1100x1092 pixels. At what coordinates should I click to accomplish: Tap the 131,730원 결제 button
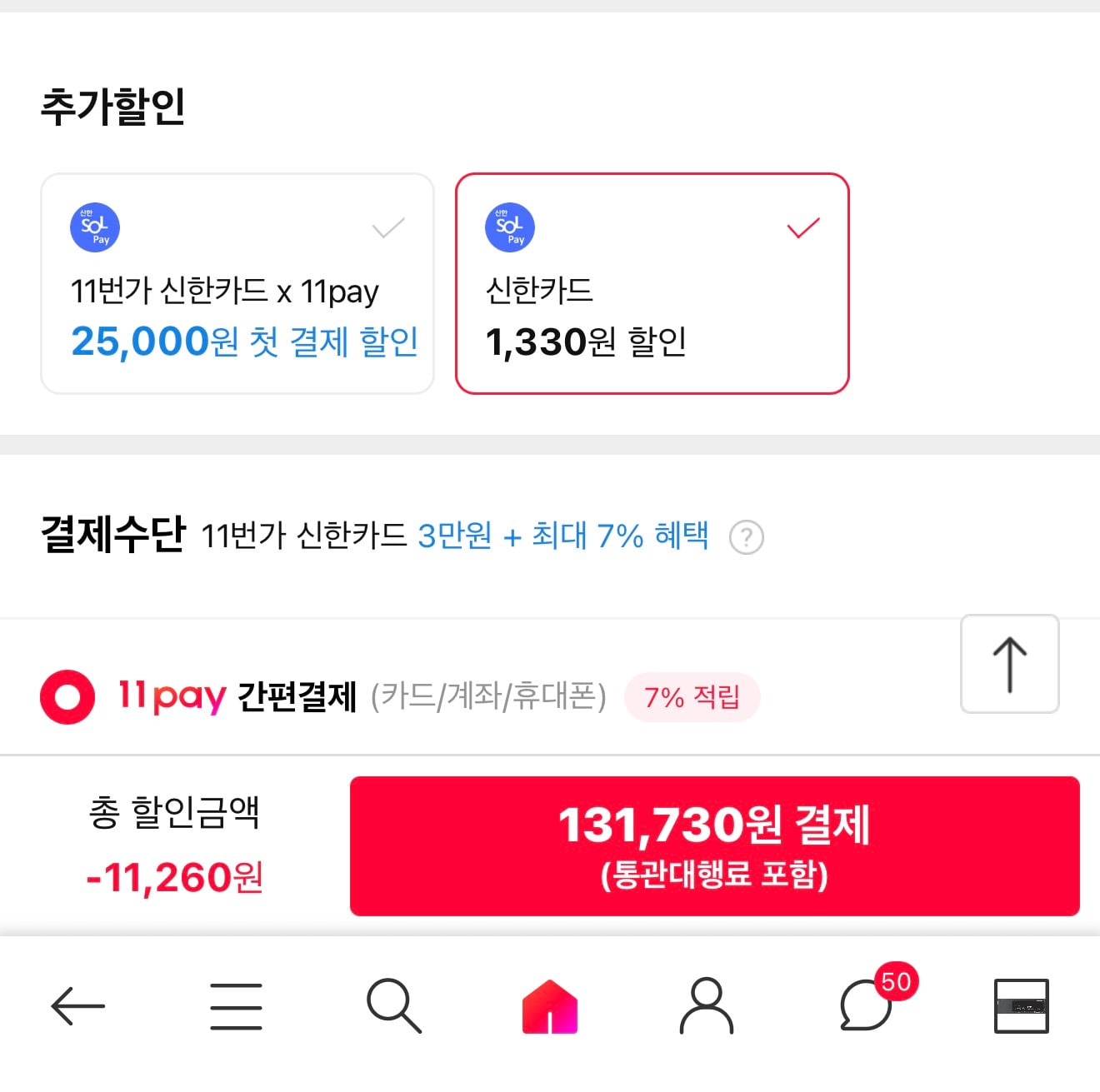[714, 845]
